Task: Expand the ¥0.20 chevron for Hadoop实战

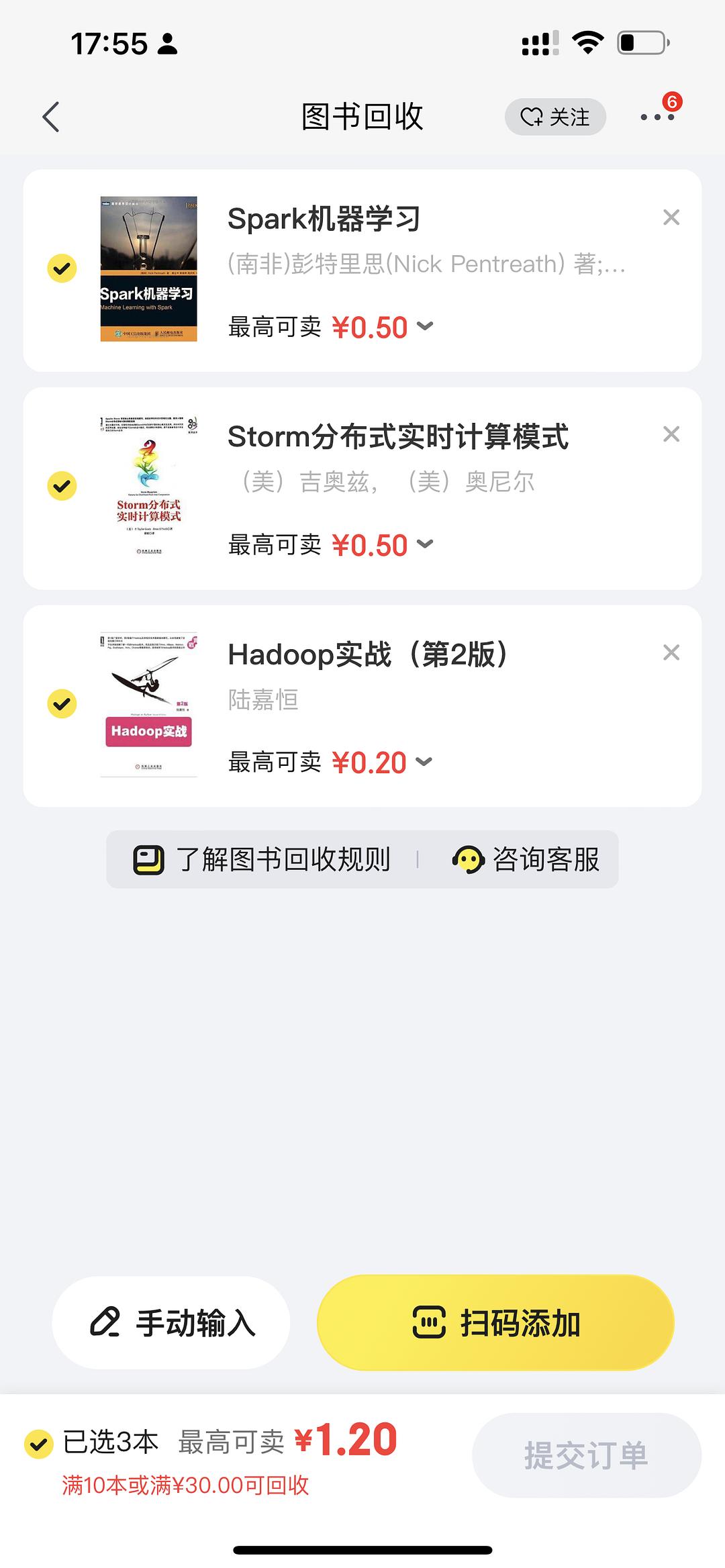Action: click(424, 763)
